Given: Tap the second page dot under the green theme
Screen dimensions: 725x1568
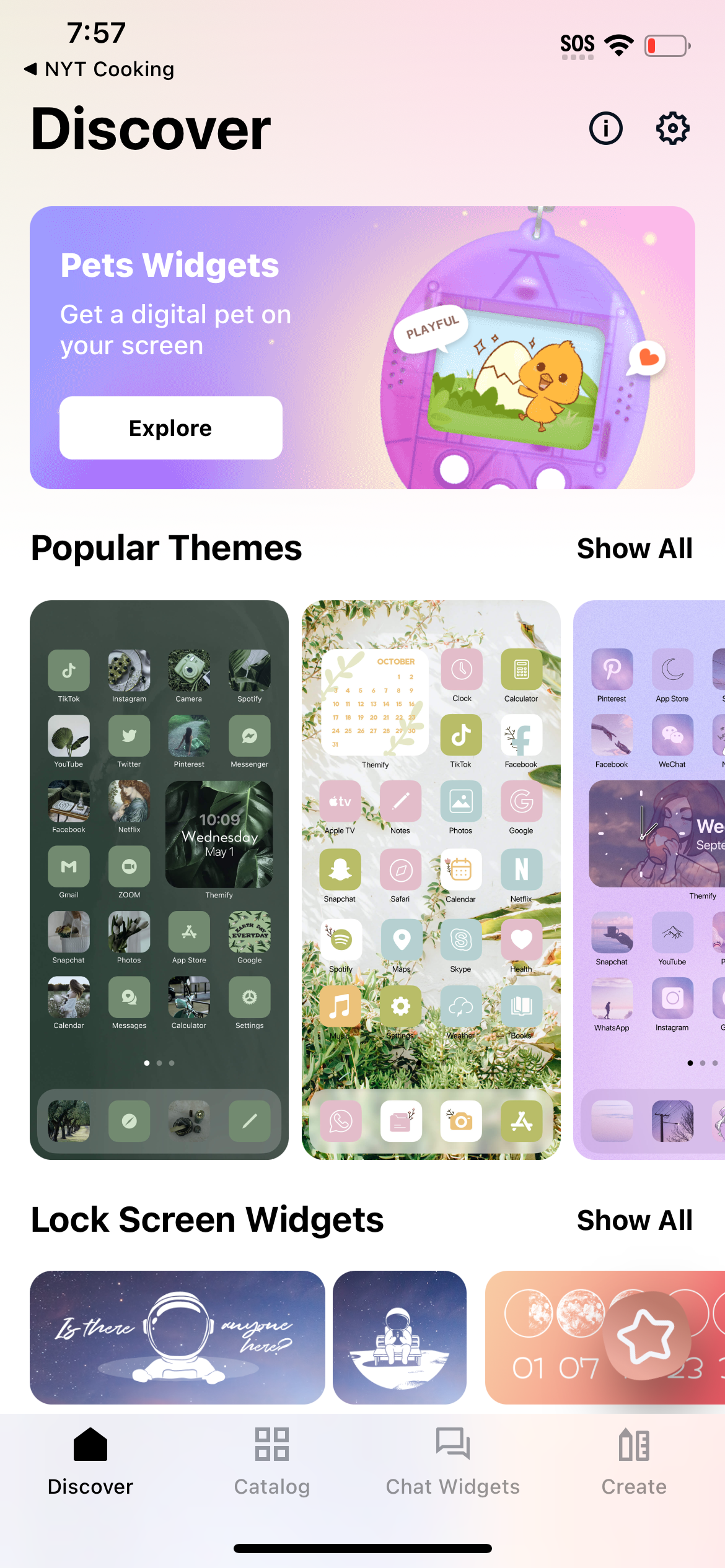Looking at the screenshot, I should tap(159, 1063).
